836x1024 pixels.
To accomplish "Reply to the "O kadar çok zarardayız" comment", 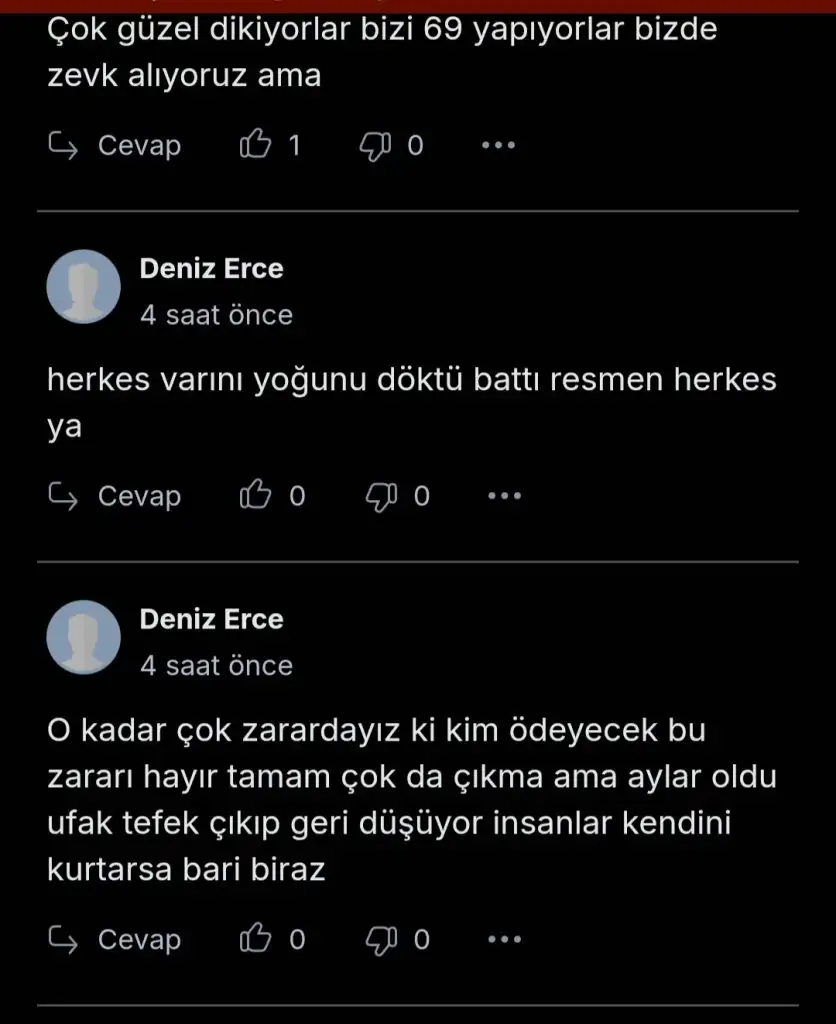I will [x=115, y=940].
